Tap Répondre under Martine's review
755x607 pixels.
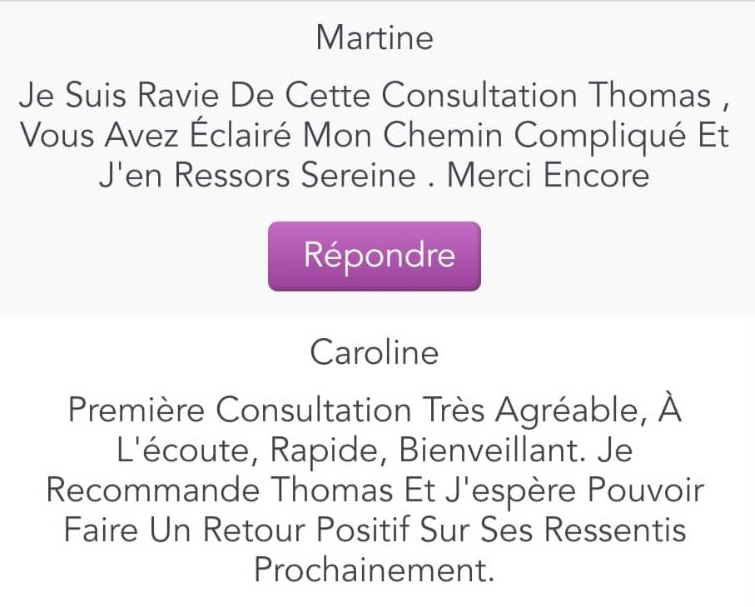tap(374, 256)
